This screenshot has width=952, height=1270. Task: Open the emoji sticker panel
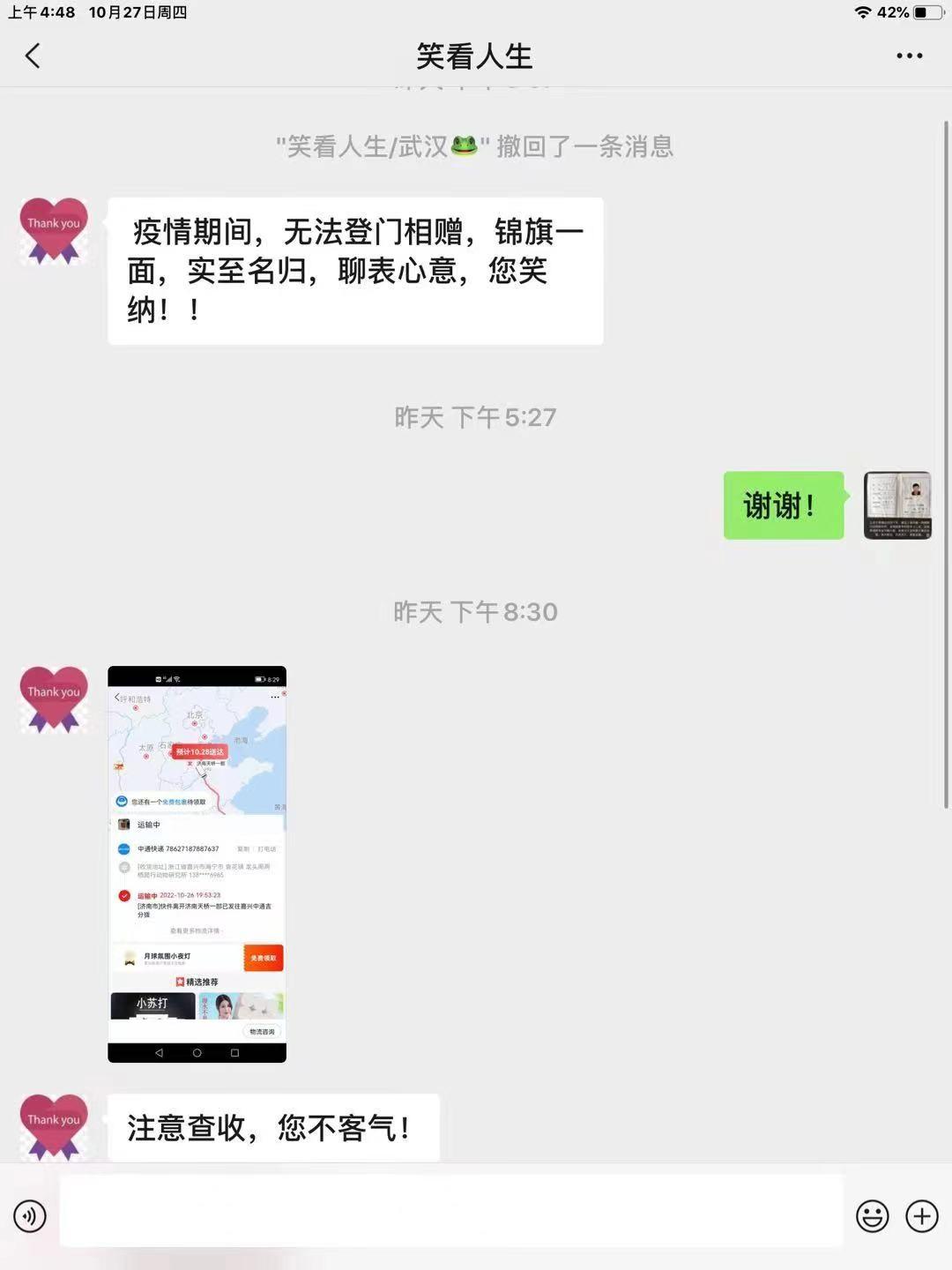[872, 1216]
